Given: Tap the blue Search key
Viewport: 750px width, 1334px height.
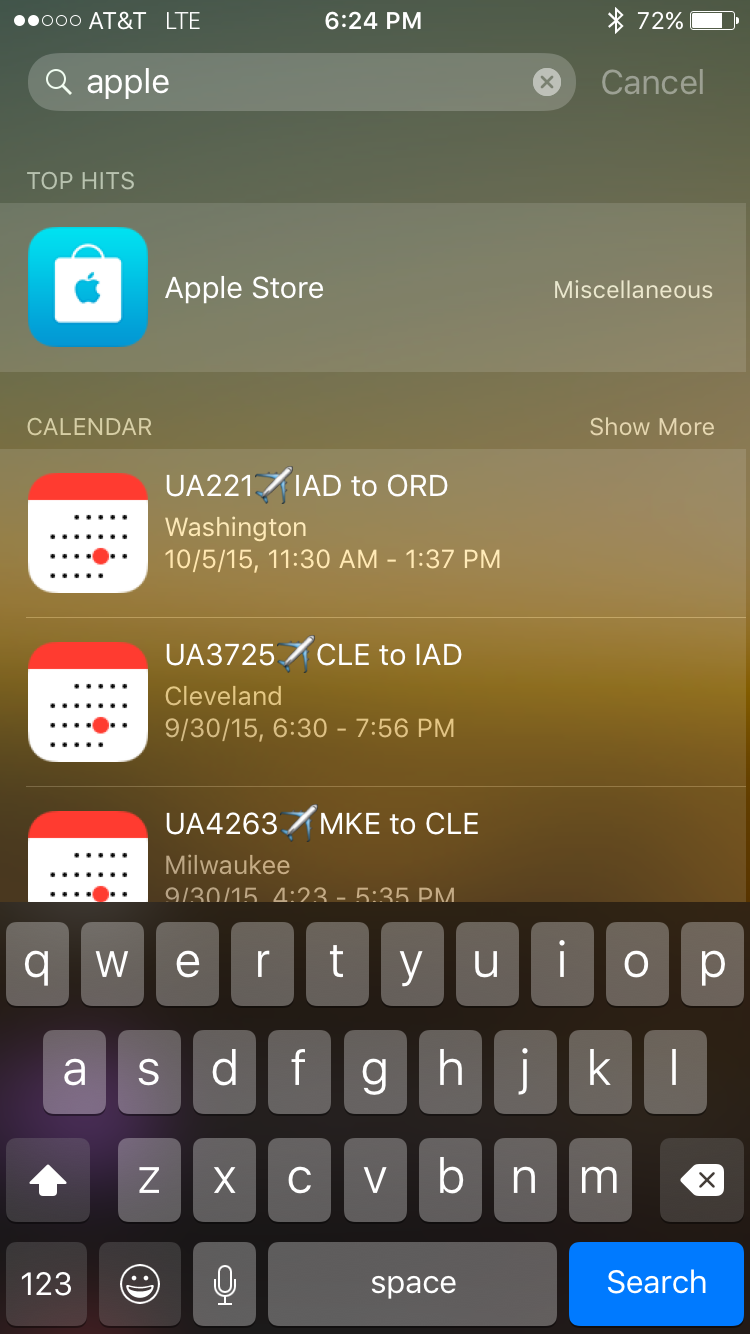Looking at the screenshot, I should pyautogui.click(x=656, y=1283).
